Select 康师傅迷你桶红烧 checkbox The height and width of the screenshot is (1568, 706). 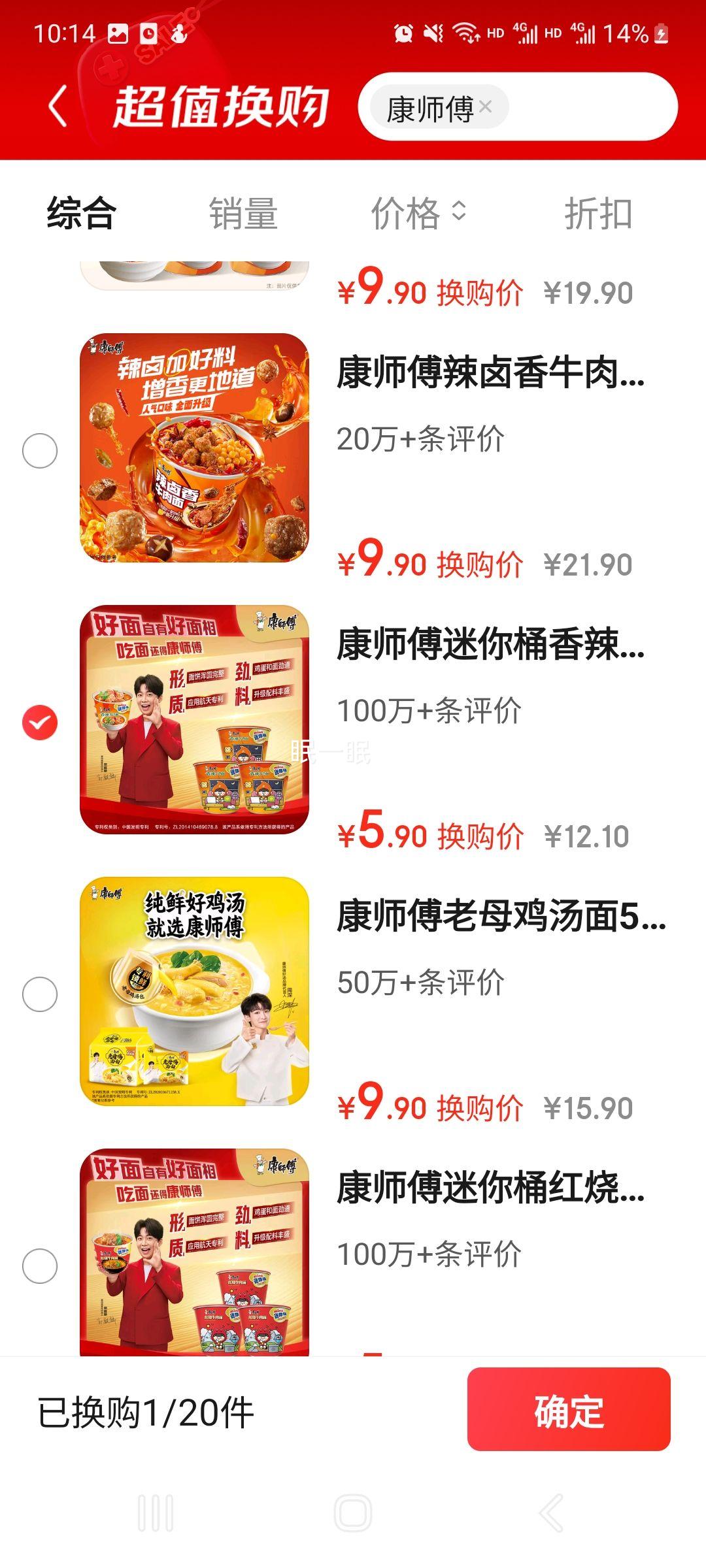[40, 1266]
